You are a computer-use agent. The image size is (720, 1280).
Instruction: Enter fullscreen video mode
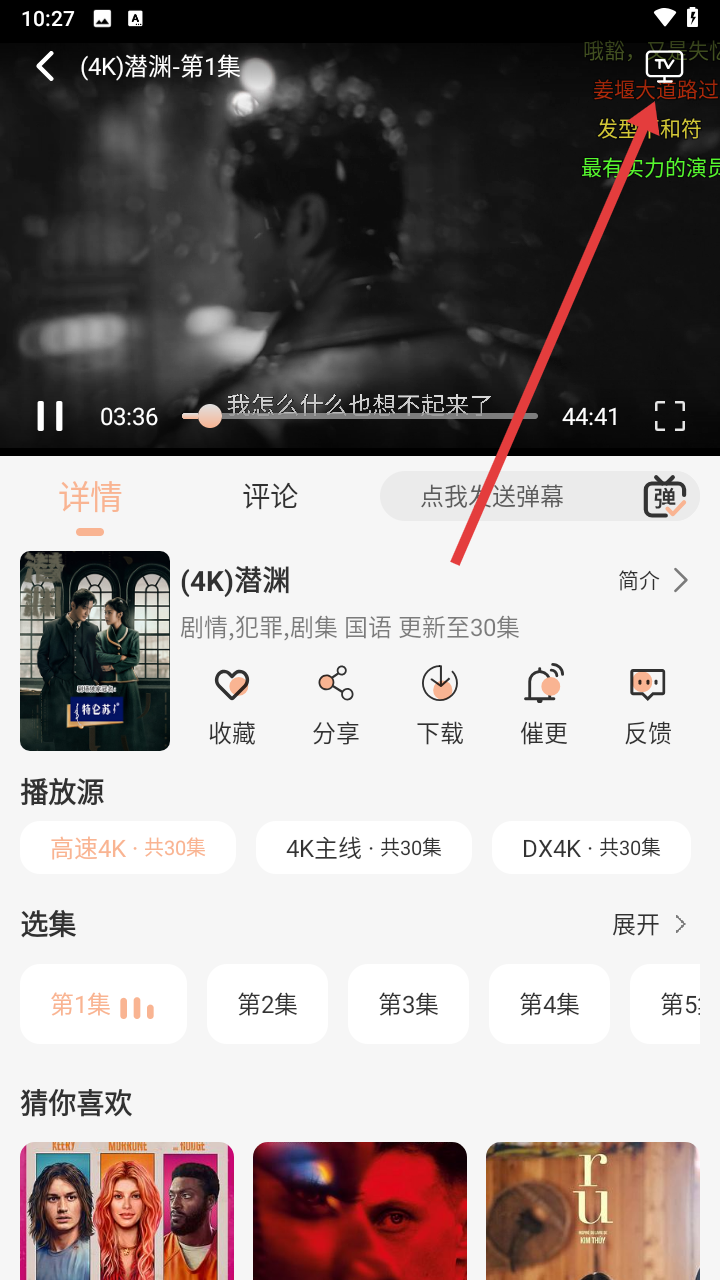669,416
